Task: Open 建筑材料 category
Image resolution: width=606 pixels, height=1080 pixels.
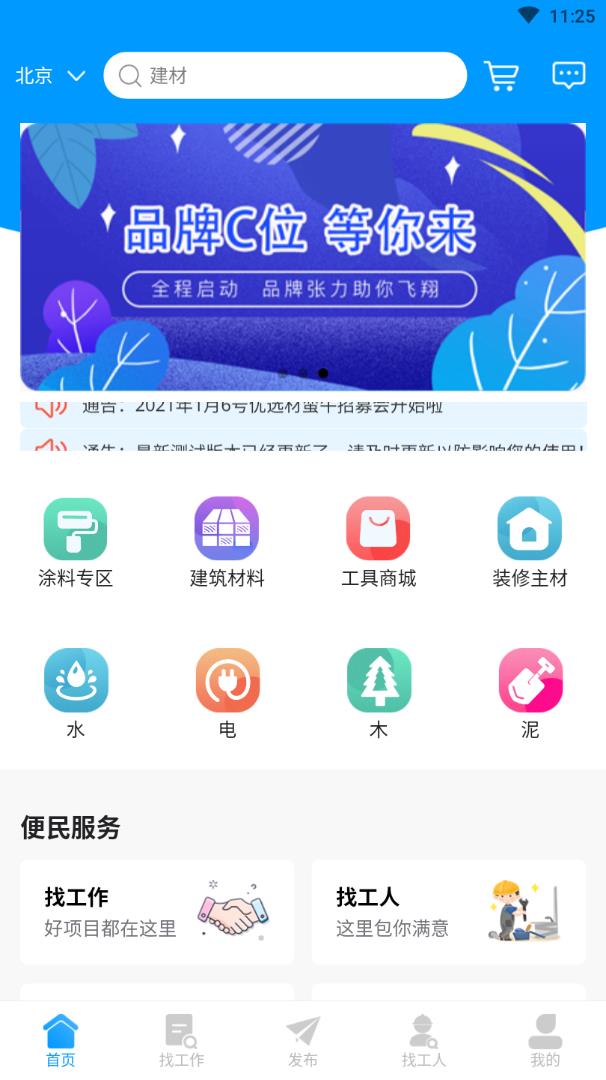Action: [227, 543]
